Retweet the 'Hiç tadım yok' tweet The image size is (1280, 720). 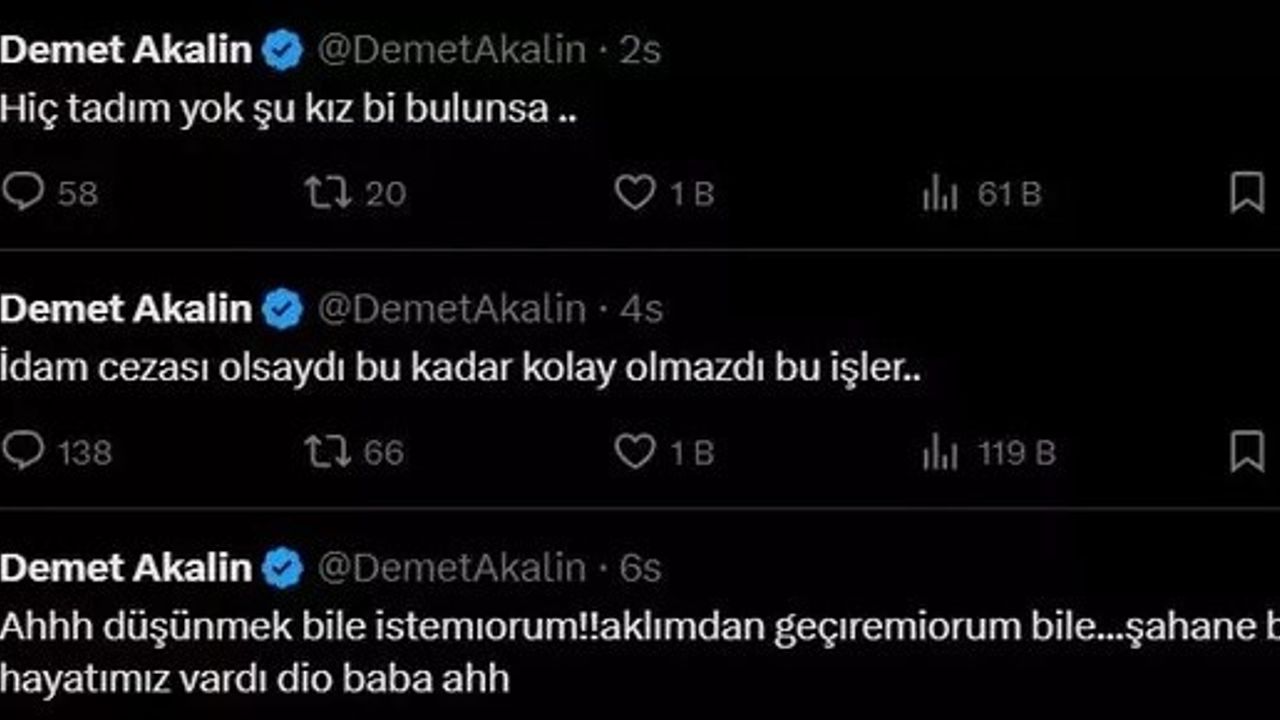pos(328,192)
